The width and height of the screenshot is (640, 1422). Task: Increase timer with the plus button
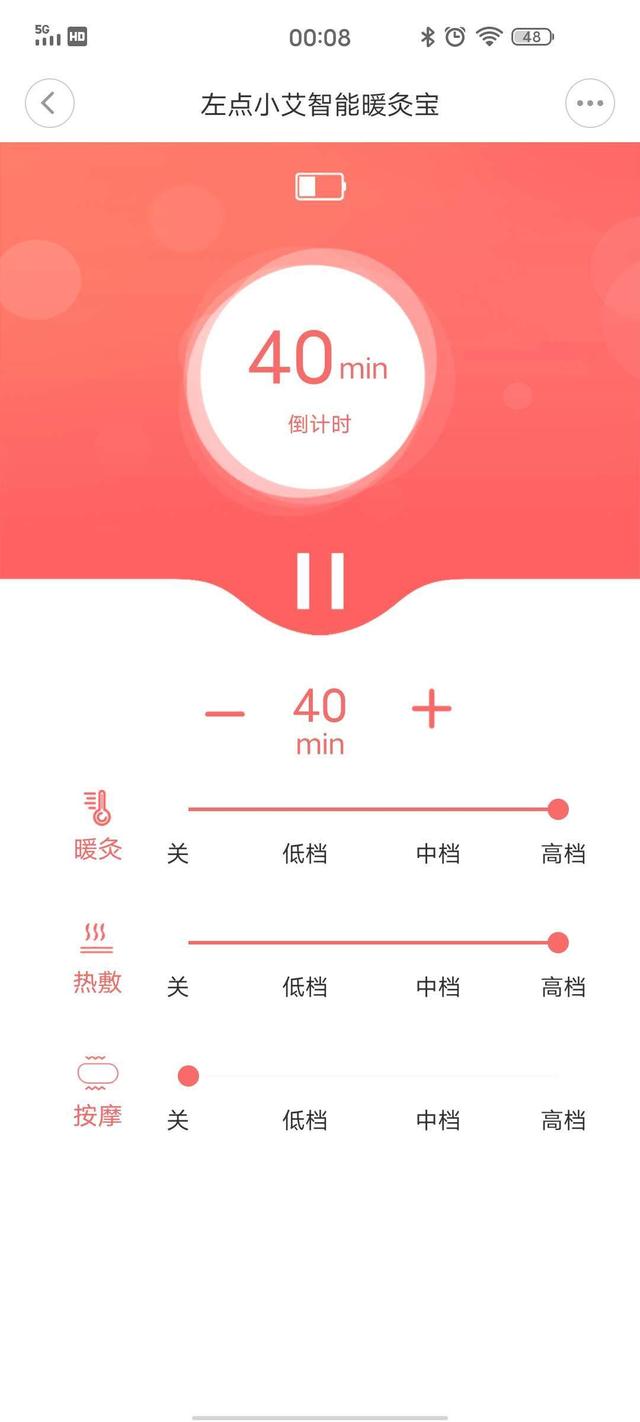coord(432,710)
